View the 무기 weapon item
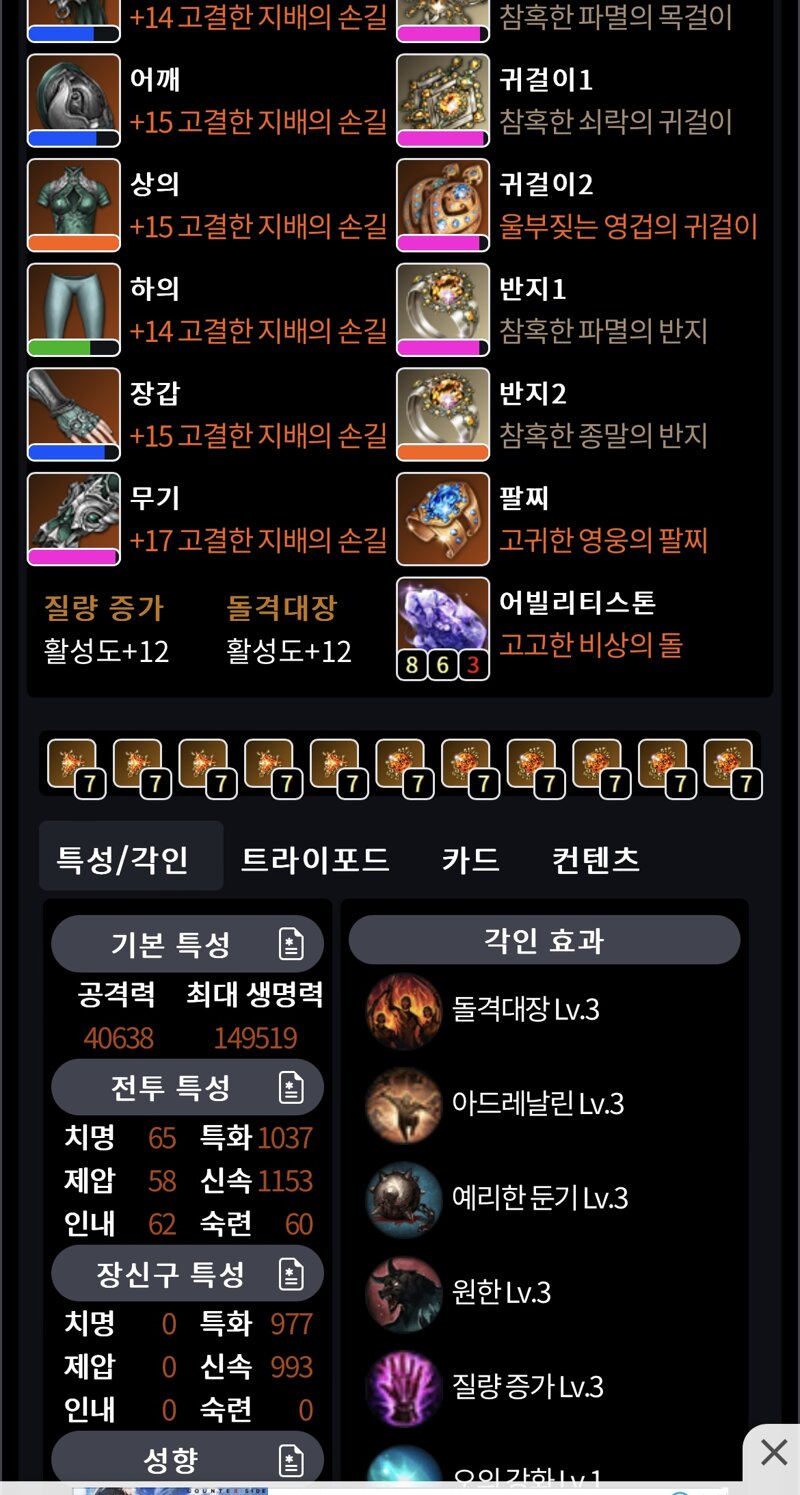This screenshot has width=800, height=1495. pos(74,518)
